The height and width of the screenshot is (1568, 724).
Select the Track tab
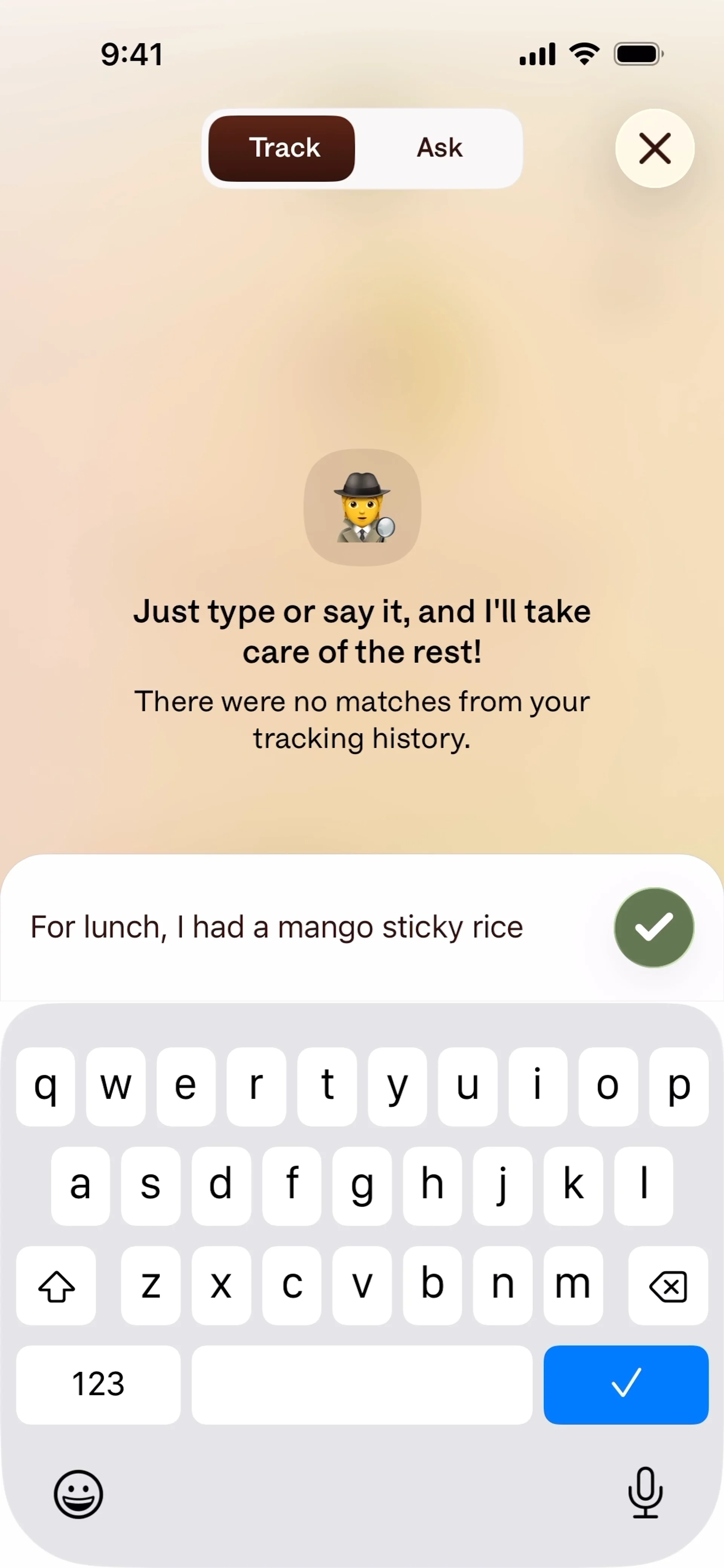point(282,148)
